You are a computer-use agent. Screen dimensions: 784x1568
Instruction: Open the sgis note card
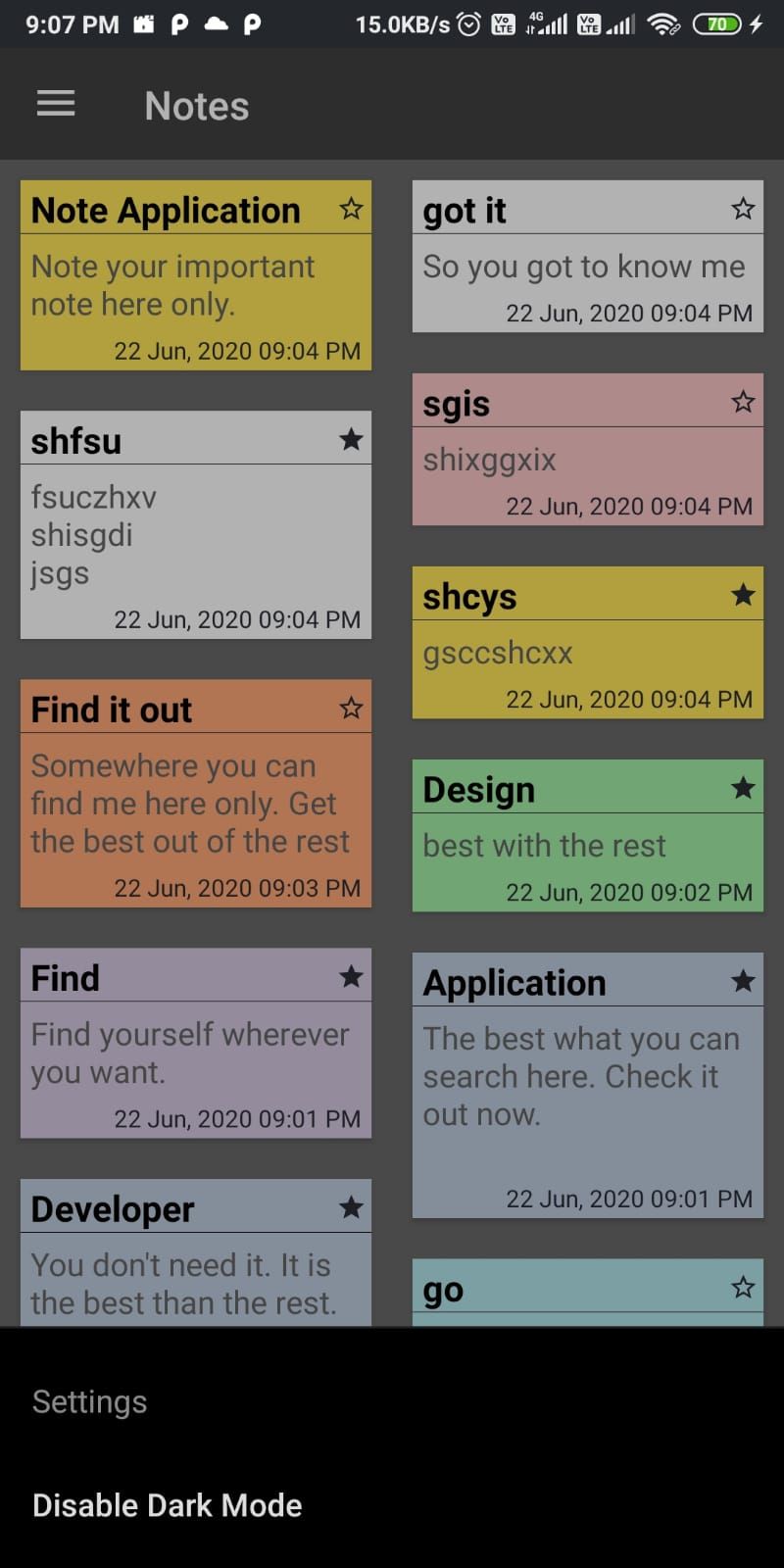[588, 470]
